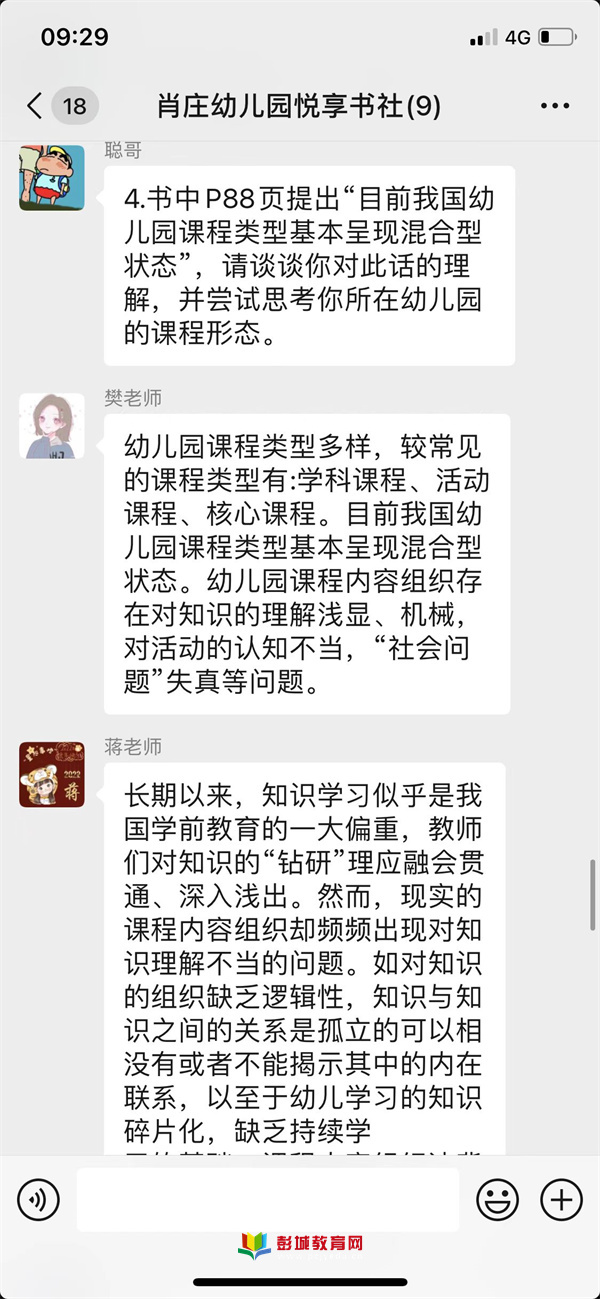View 聪哥's profile avatar
This screenshot has height=1299, width=600.
(51, 177)
